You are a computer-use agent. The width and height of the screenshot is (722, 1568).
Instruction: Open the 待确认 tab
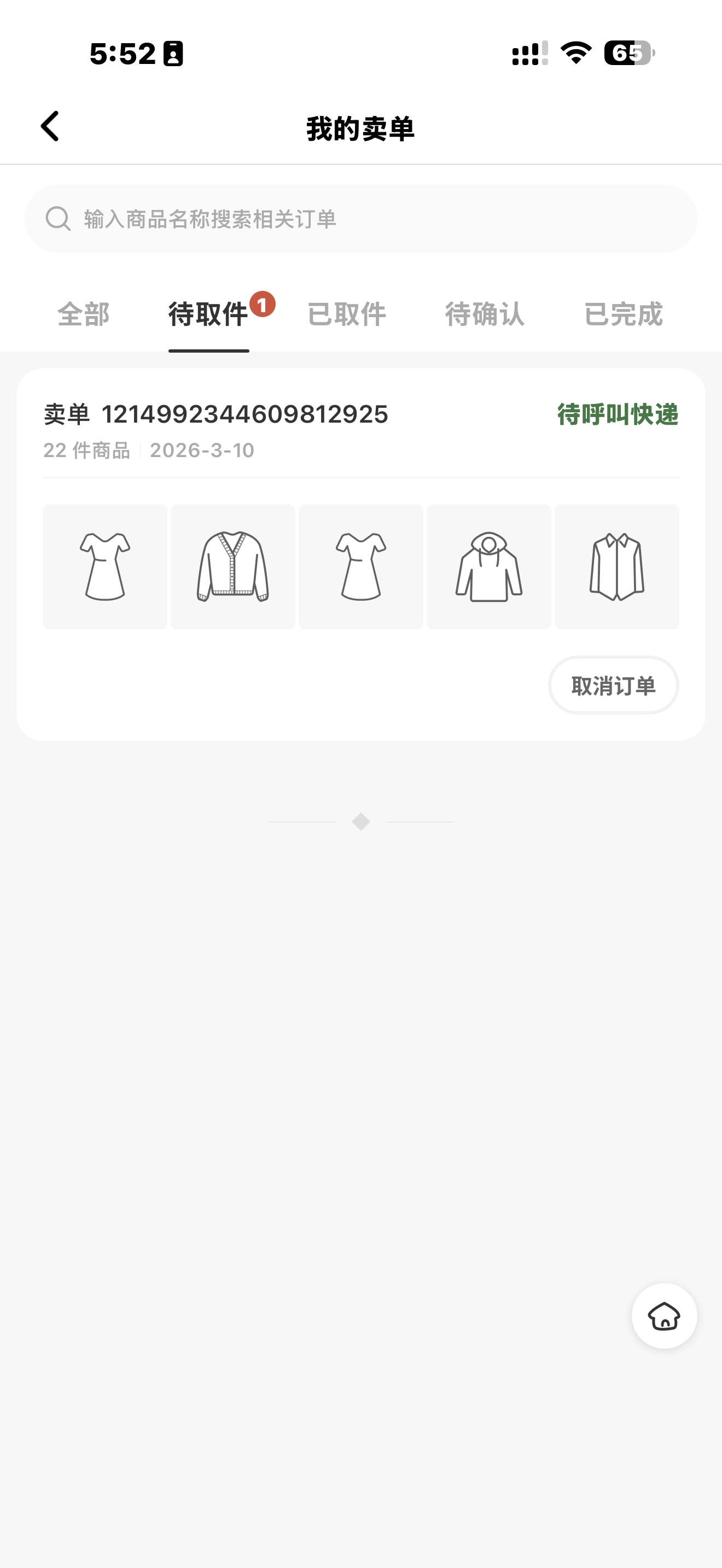pyautogui.click(x=485, y=314)
